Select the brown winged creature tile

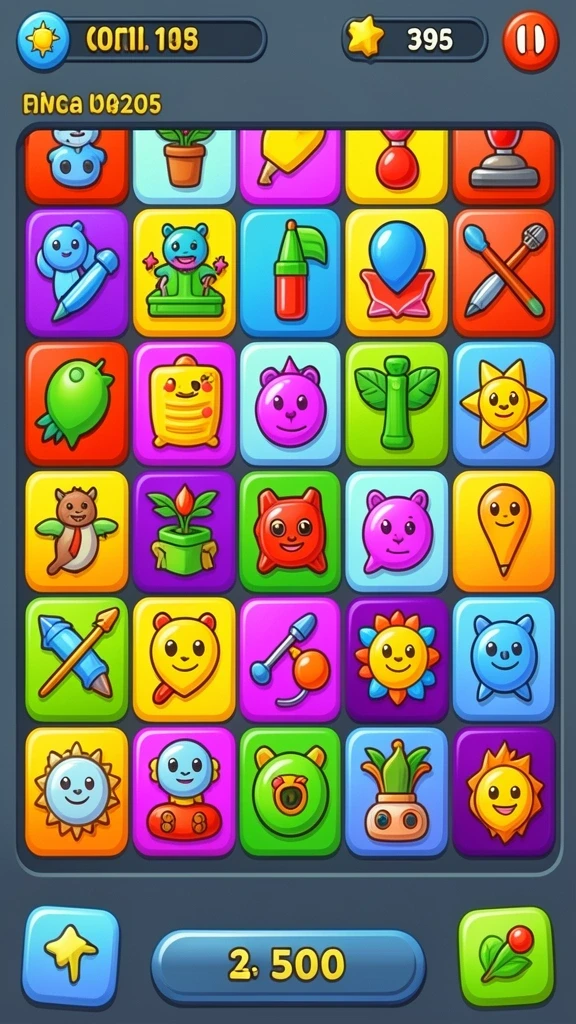76,532
